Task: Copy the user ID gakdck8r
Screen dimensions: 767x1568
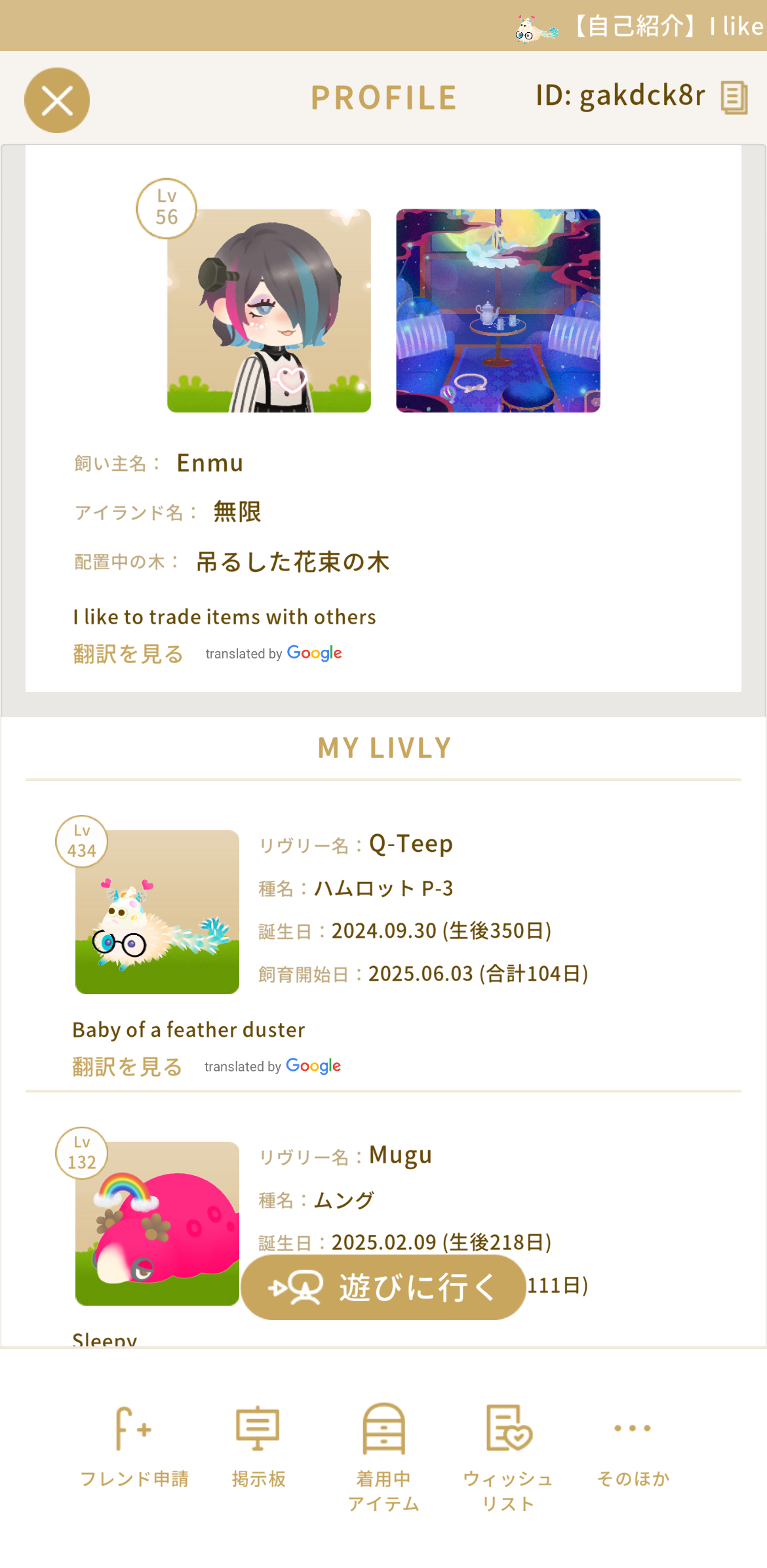Action: pos(734,98)
